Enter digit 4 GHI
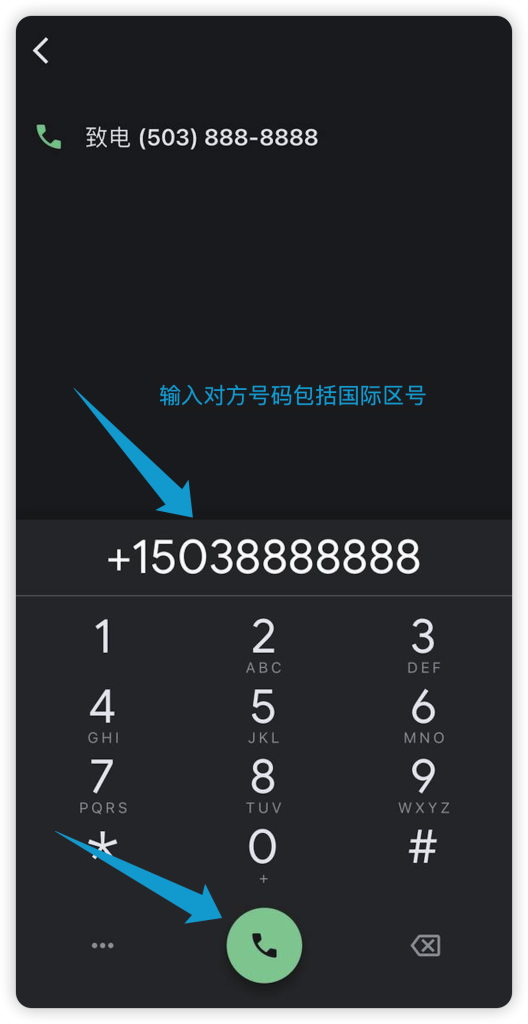Screen dimensions: 528x1024 pos(103,717)
